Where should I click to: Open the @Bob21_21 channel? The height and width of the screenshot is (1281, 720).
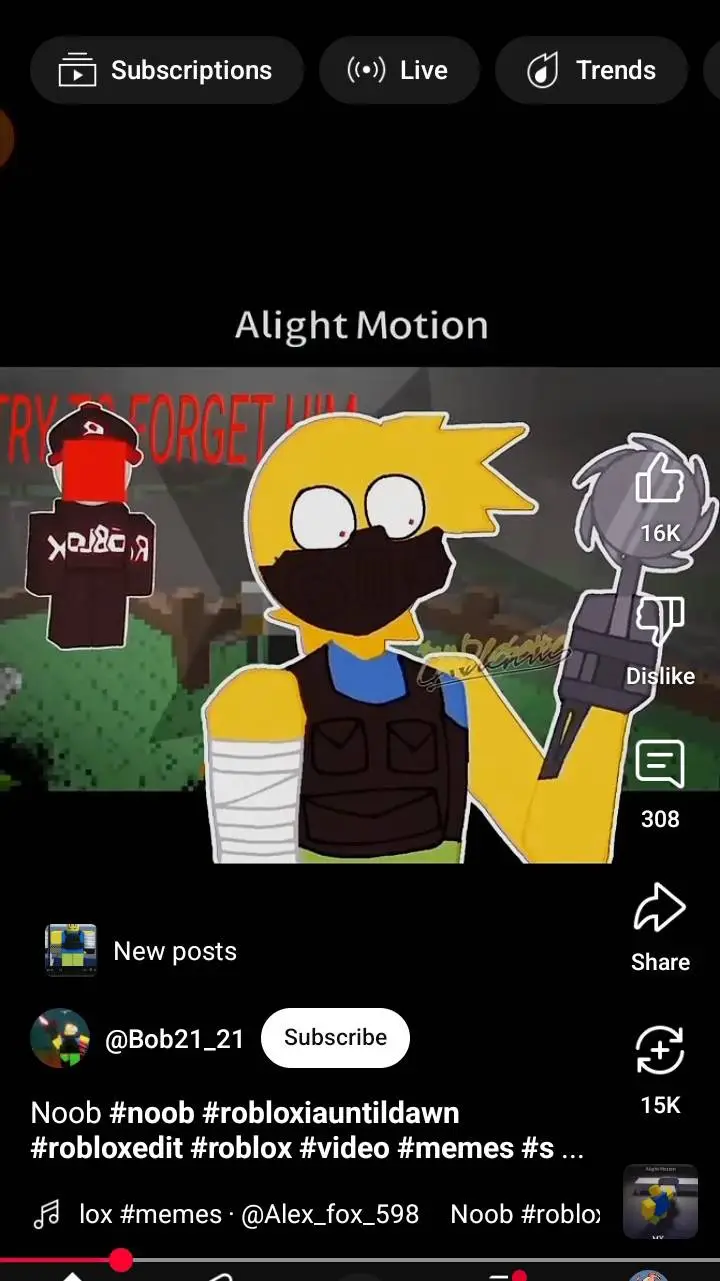point(174,1039)
